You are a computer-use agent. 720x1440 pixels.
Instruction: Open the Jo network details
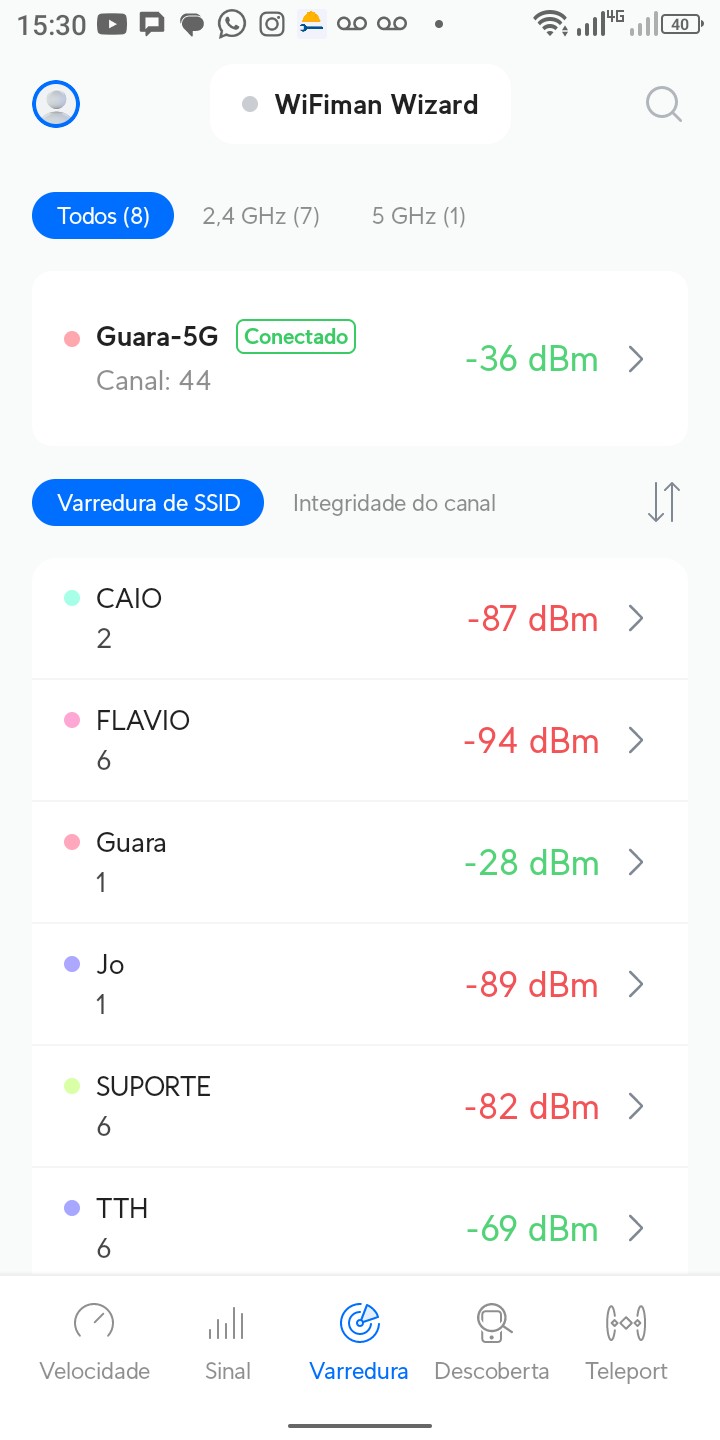pos(360,984)
